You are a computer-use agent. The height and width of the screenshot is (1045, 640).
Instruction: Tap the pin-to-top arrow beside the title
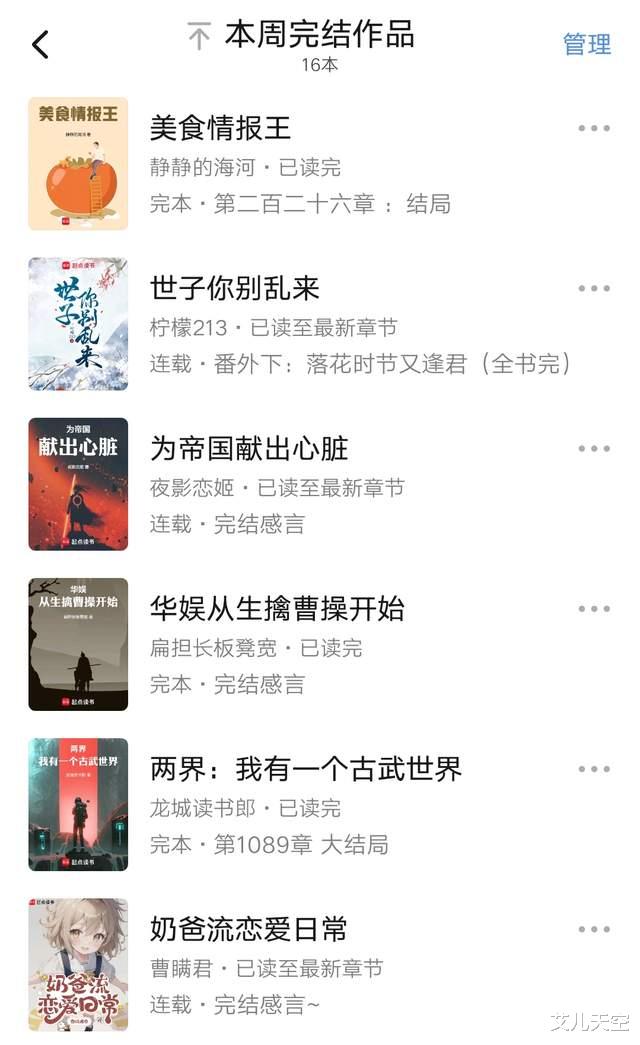(x=199, y=37)
